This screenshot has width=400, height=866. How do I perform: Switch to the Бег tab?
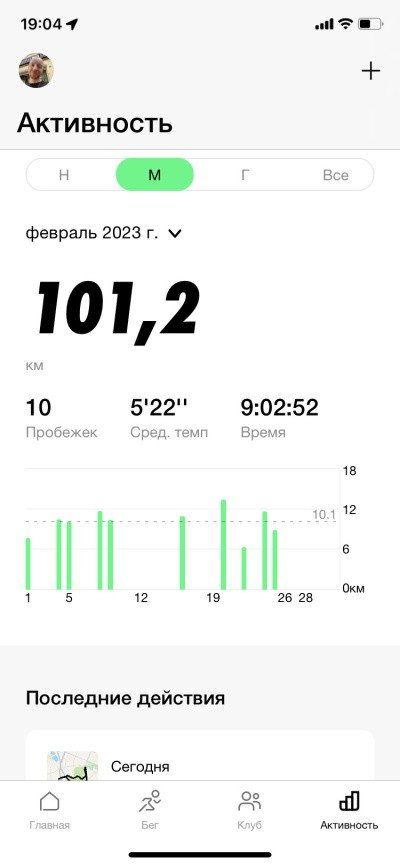click(x=150, y=810)
